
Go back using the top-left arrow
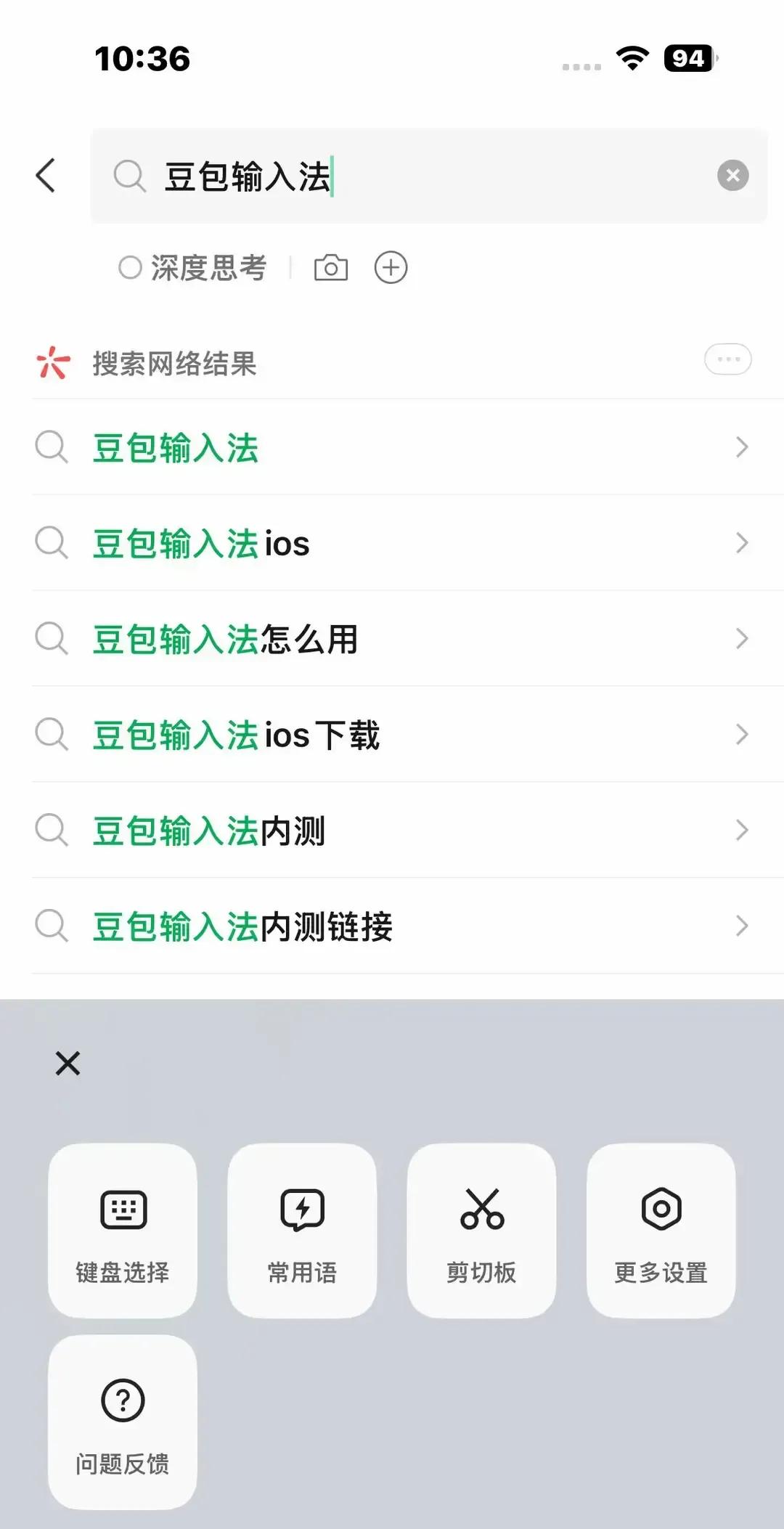pos(46,176)
